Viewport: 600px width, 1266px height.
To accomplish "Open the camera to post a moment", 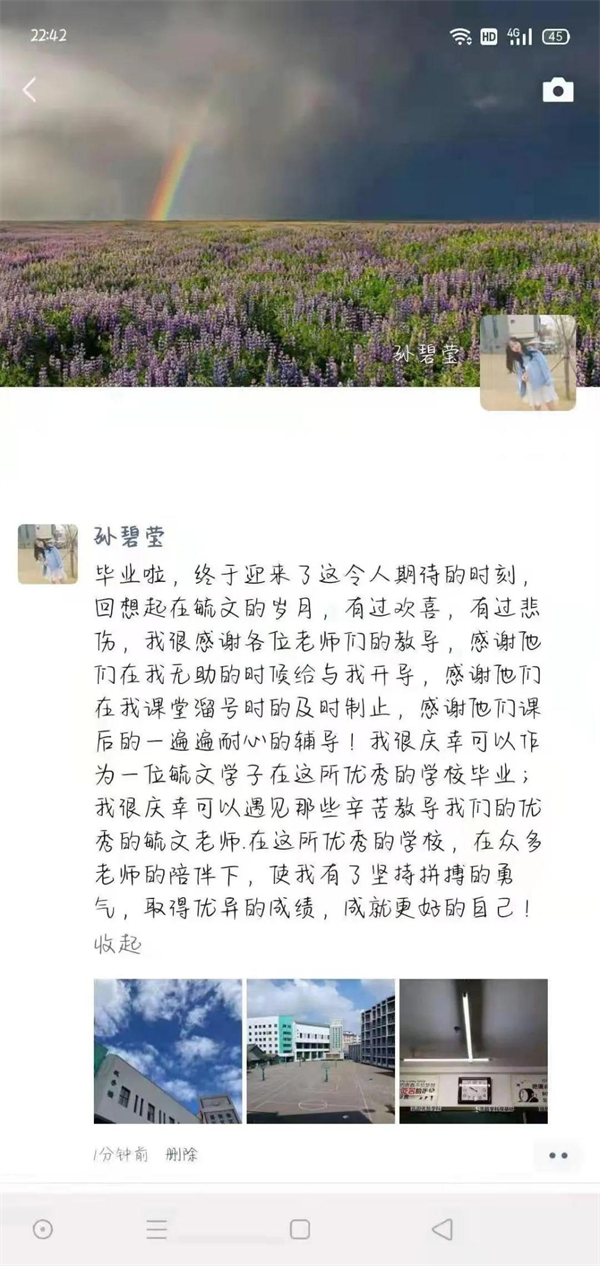I will pos(558,90).
